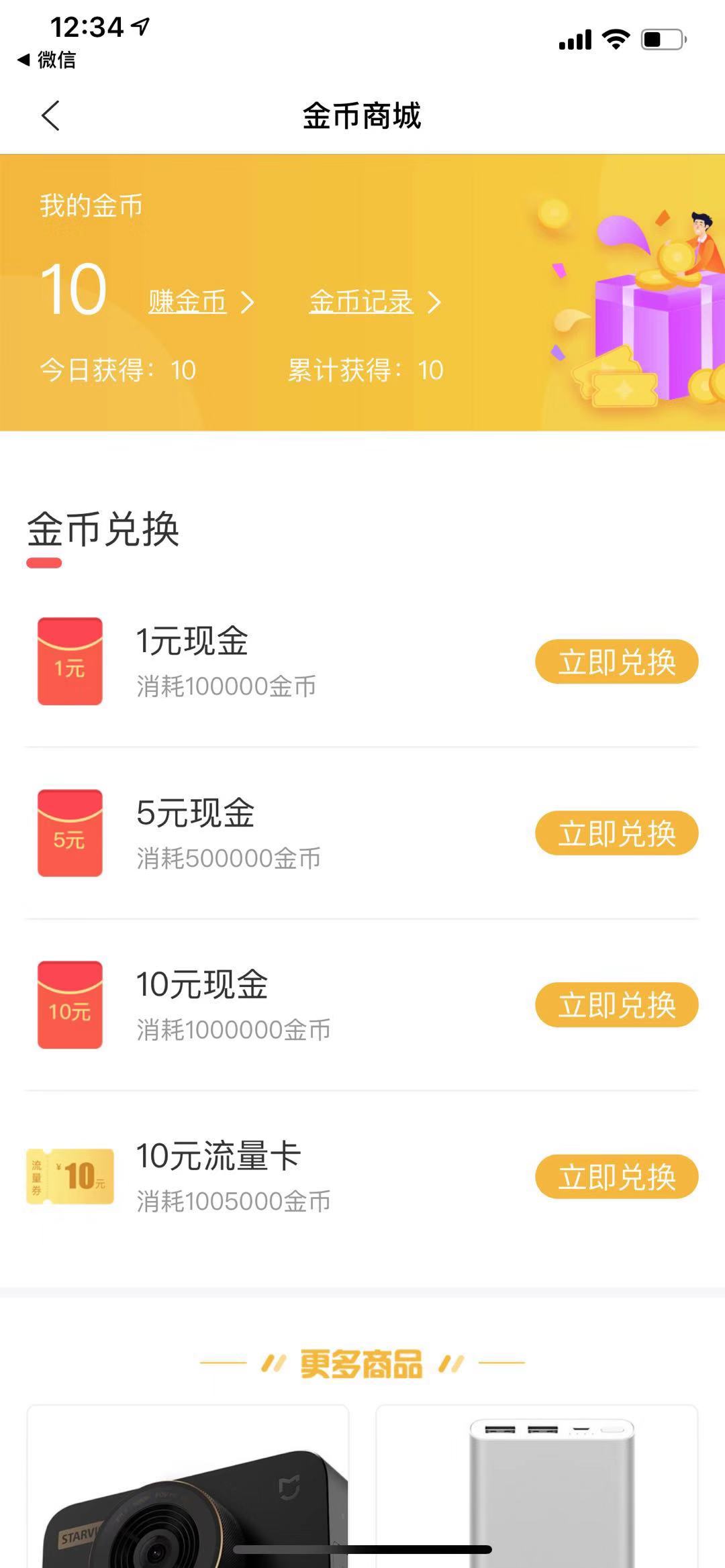Tap the 10元 red envelope icon

[x=69, y=1005]
